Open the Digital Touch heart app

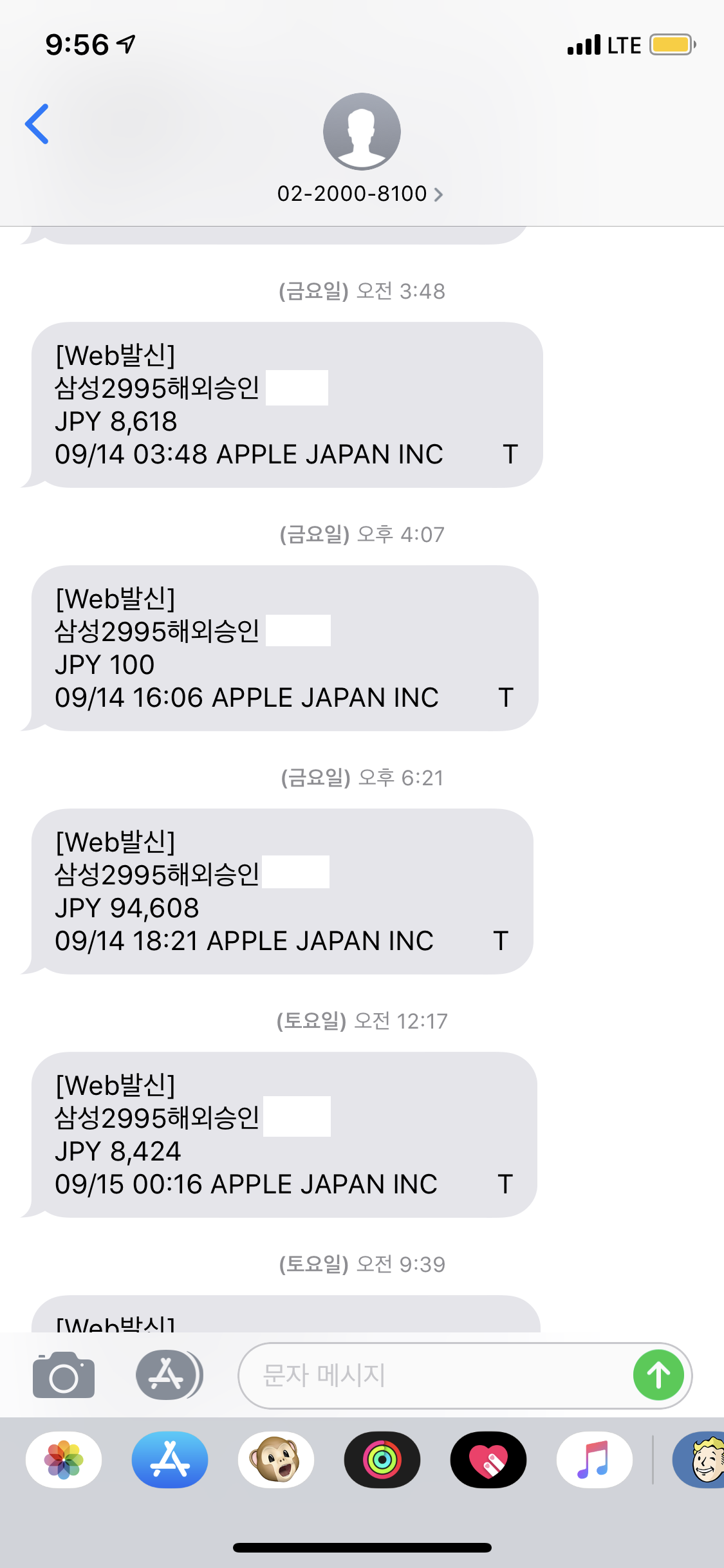488,1460
